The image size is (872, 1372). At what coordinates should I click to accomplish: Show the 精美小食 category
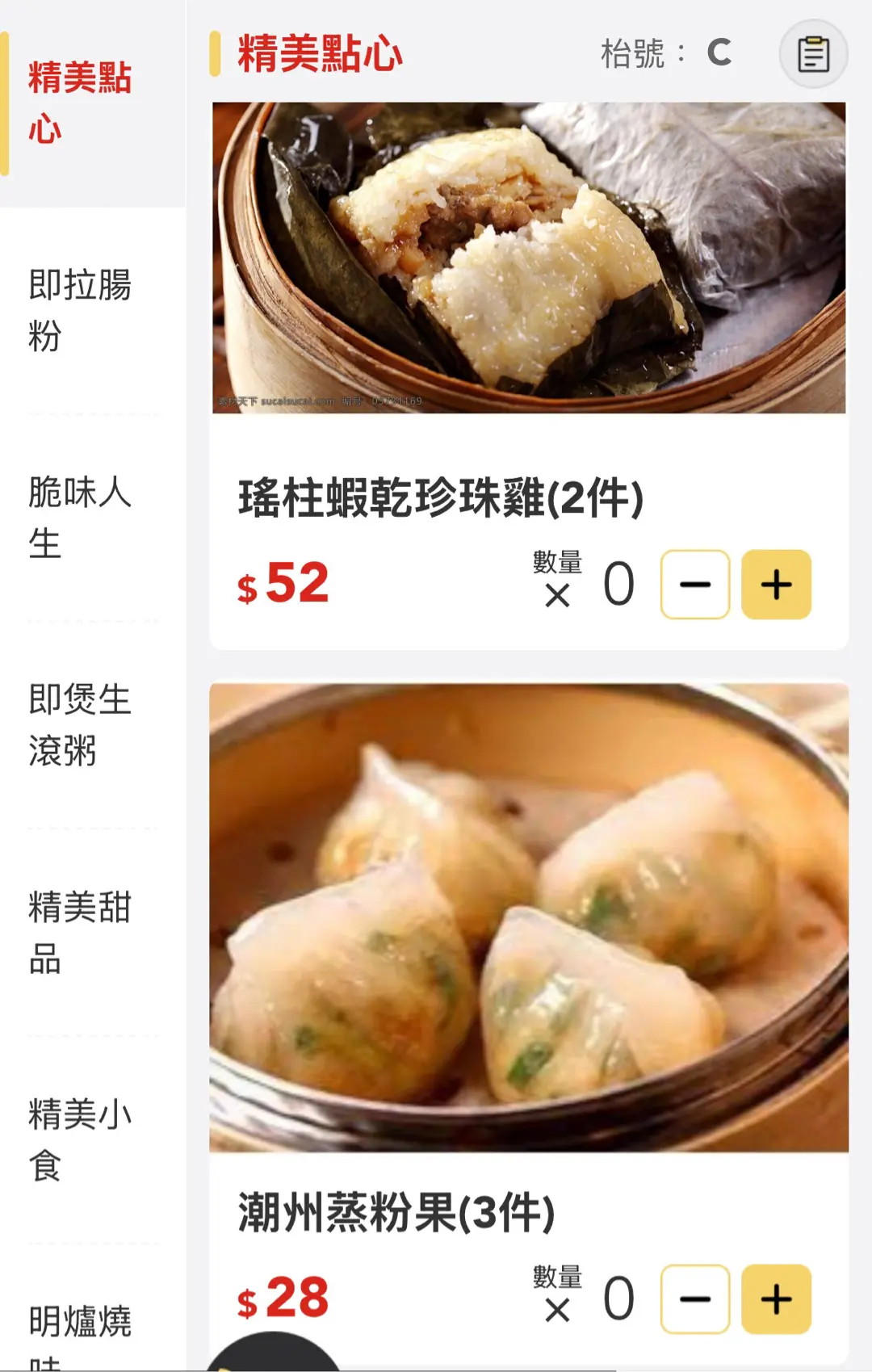79,1139
